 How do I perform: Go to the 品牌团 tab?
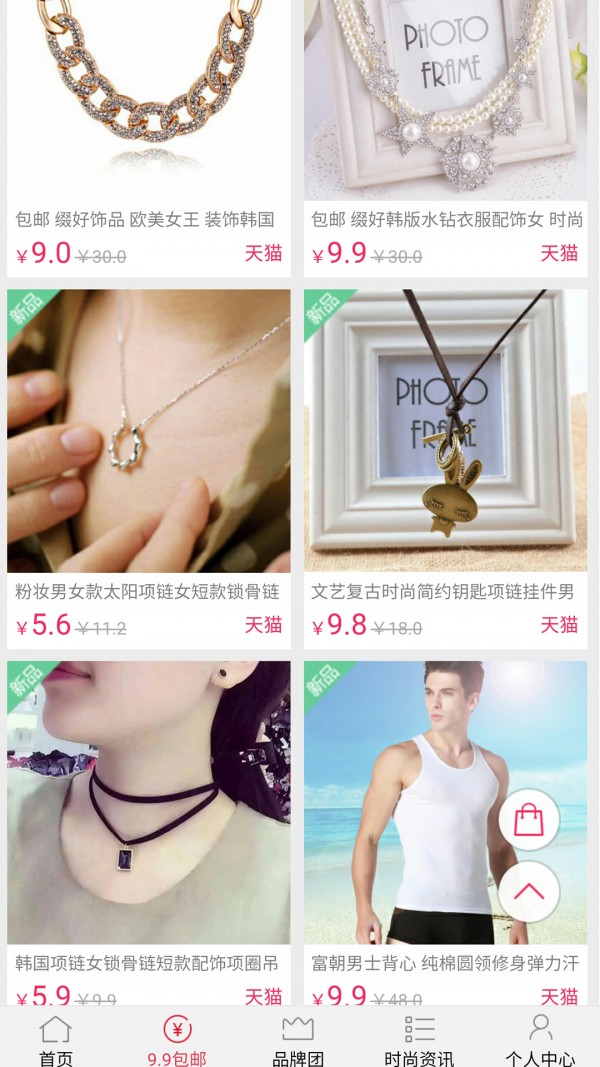[298, 1040]
